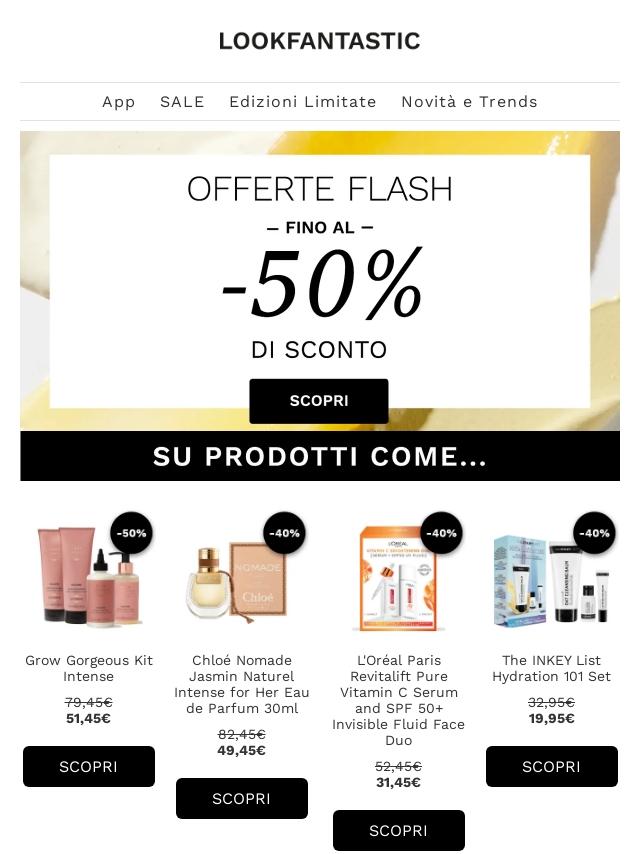
Task: Go to the SALE section
Action: tap(182, 102)
